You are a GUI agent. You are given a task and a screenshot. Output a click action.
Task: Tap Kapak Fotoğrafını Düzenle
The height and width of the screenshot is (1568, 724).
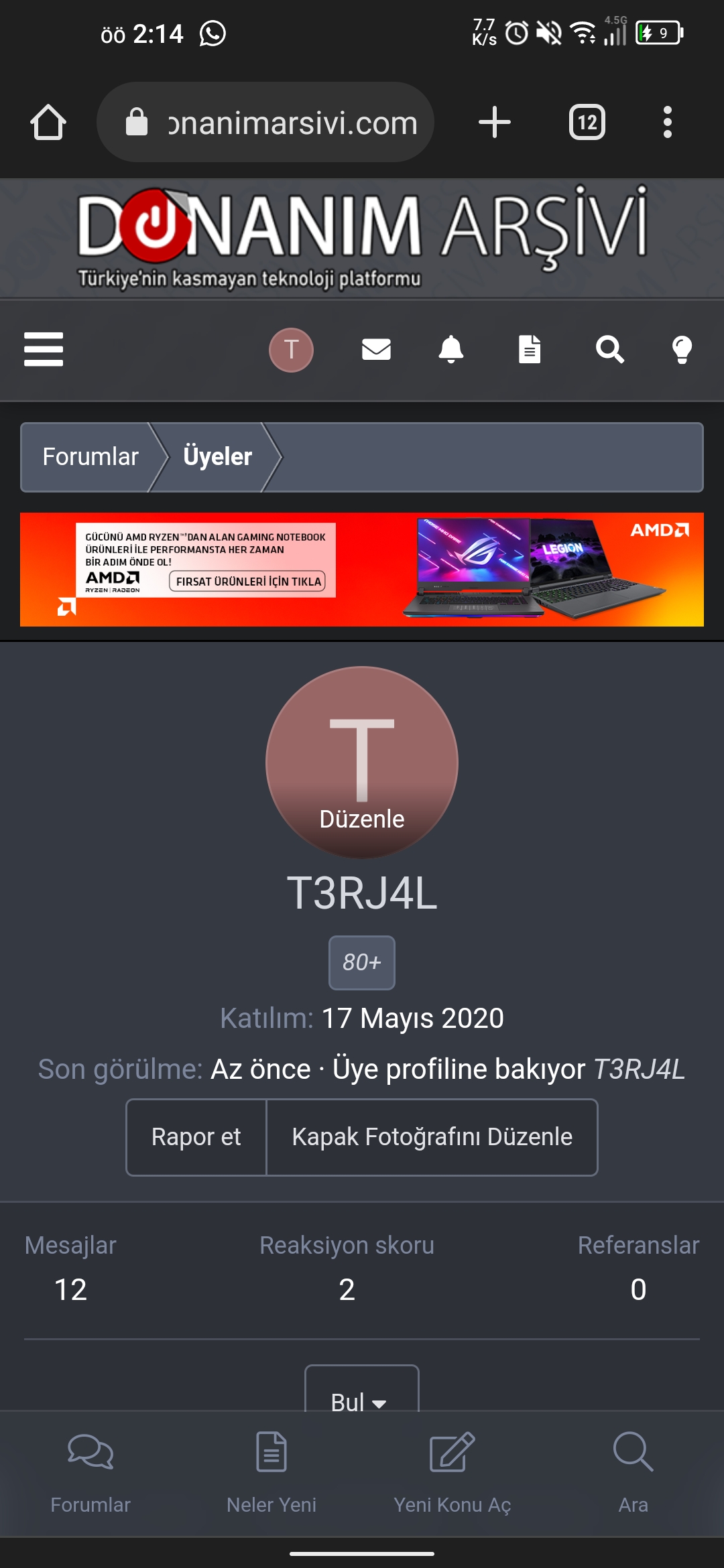click(x=431, y=1136)
